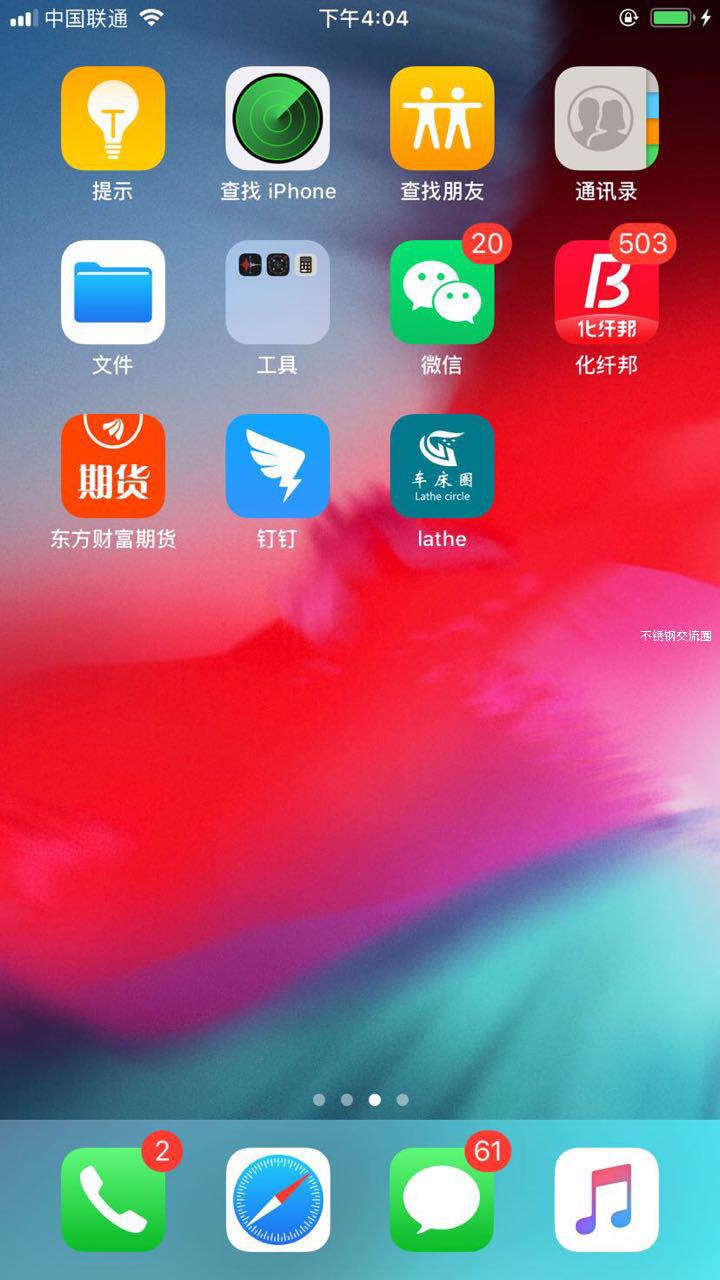The width and height of the screenshot is (720, 1280).
Task: Open the 文件 Files app
Action: pos(113,292)
